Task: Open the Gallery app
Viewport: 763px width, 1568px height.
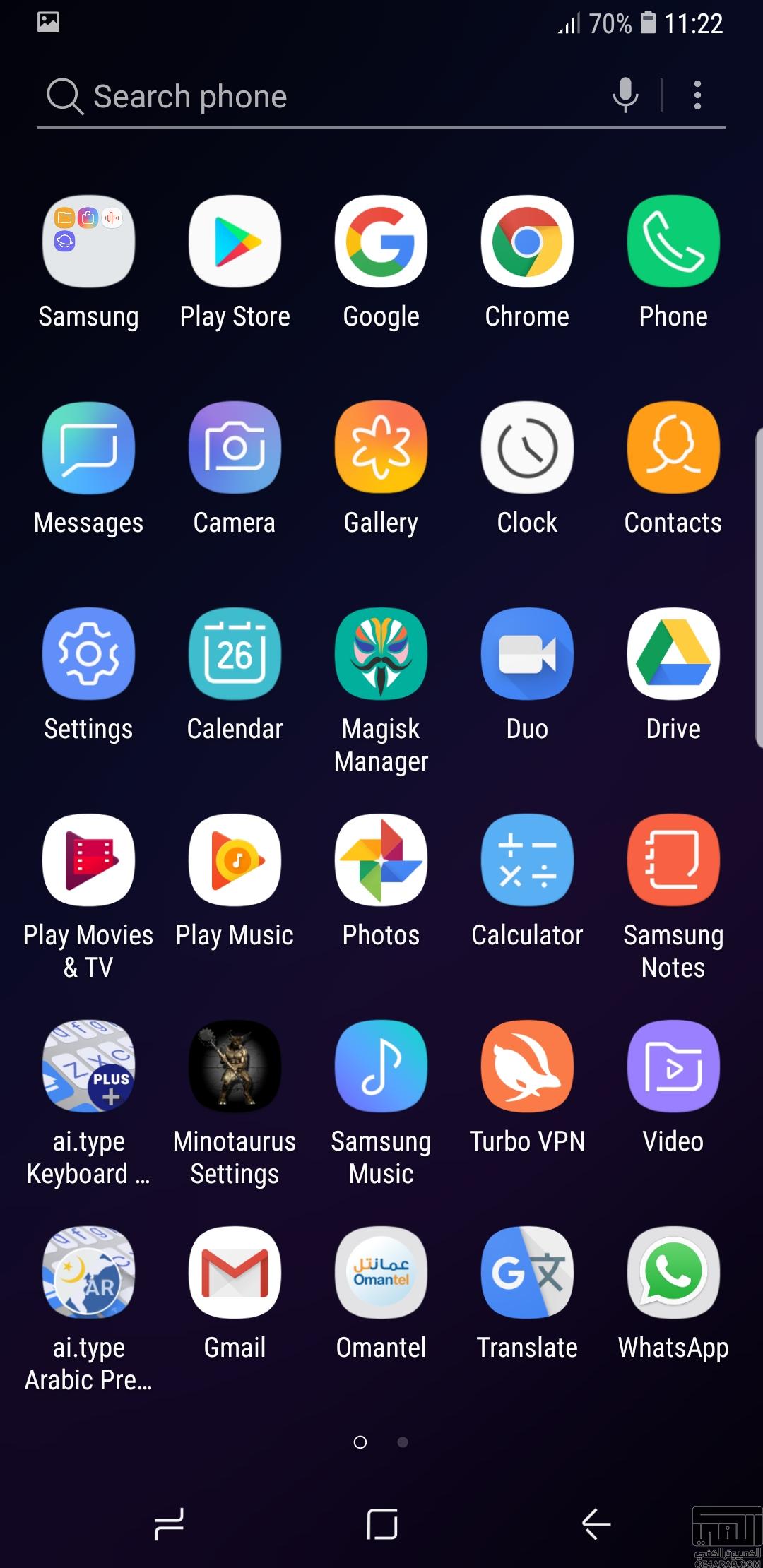Action: [381, 448]
